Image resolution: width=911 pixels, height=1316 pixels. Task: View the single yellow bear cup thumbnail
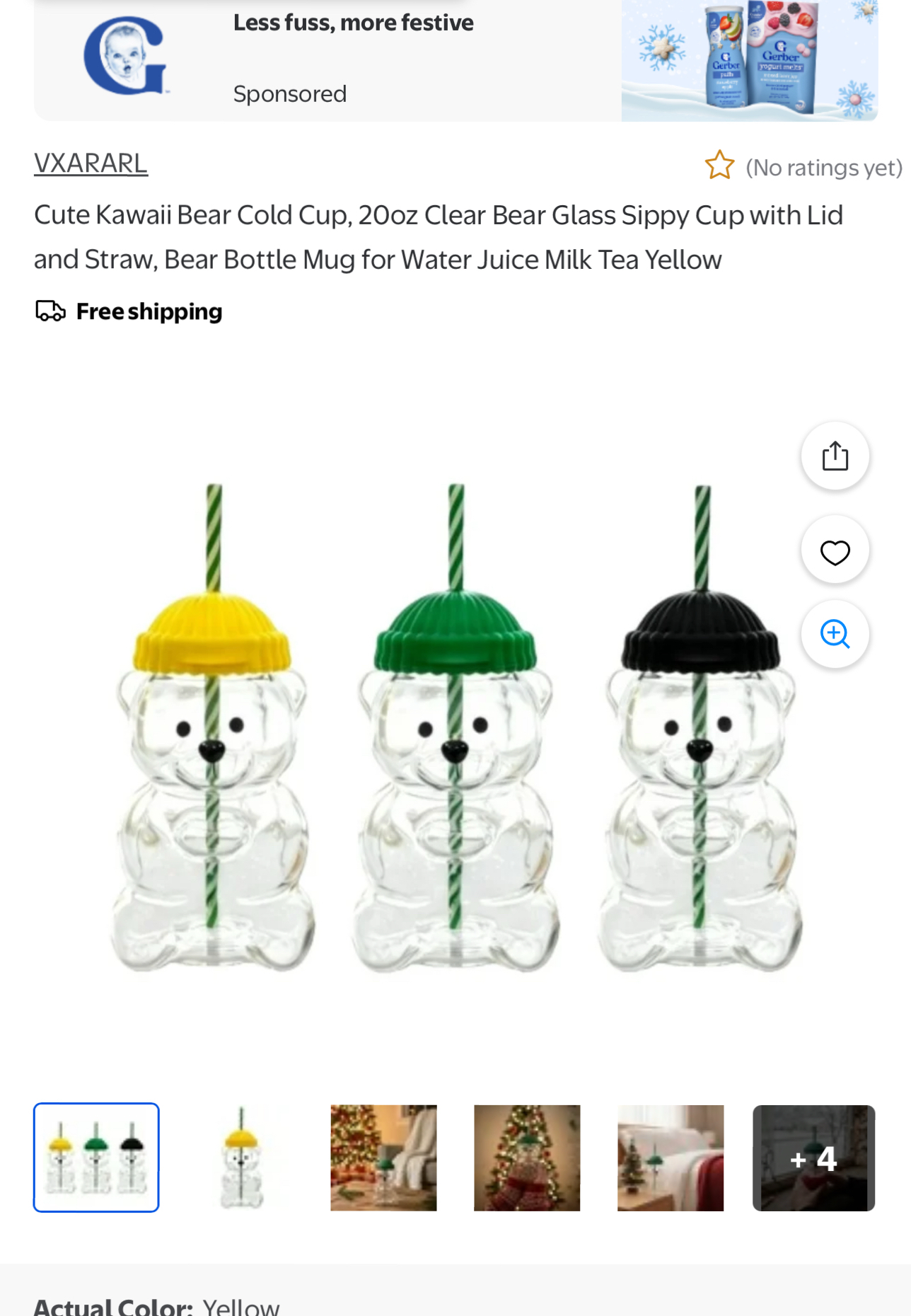240,1158
